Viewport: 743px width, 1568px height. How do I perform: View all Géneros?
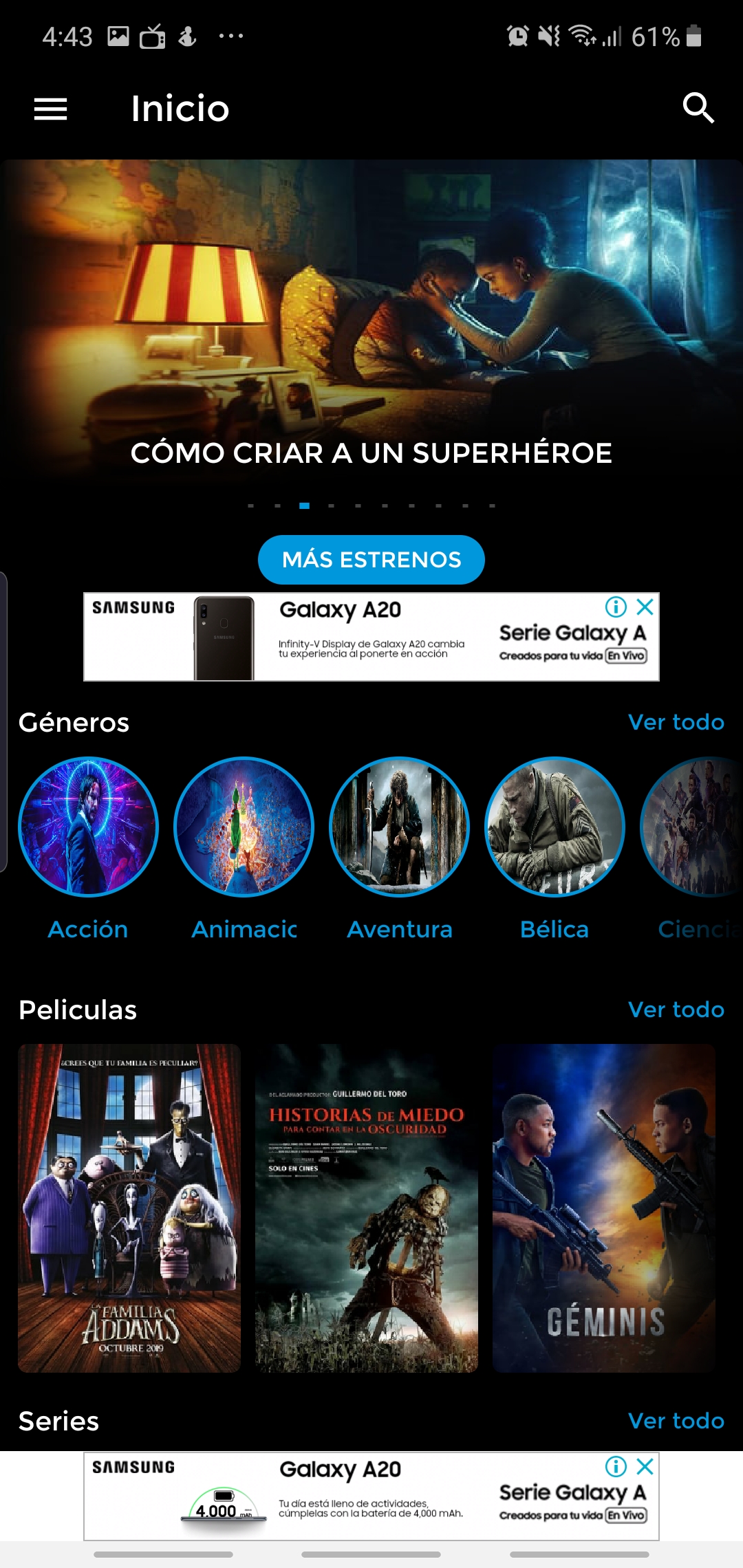[676, 722]
